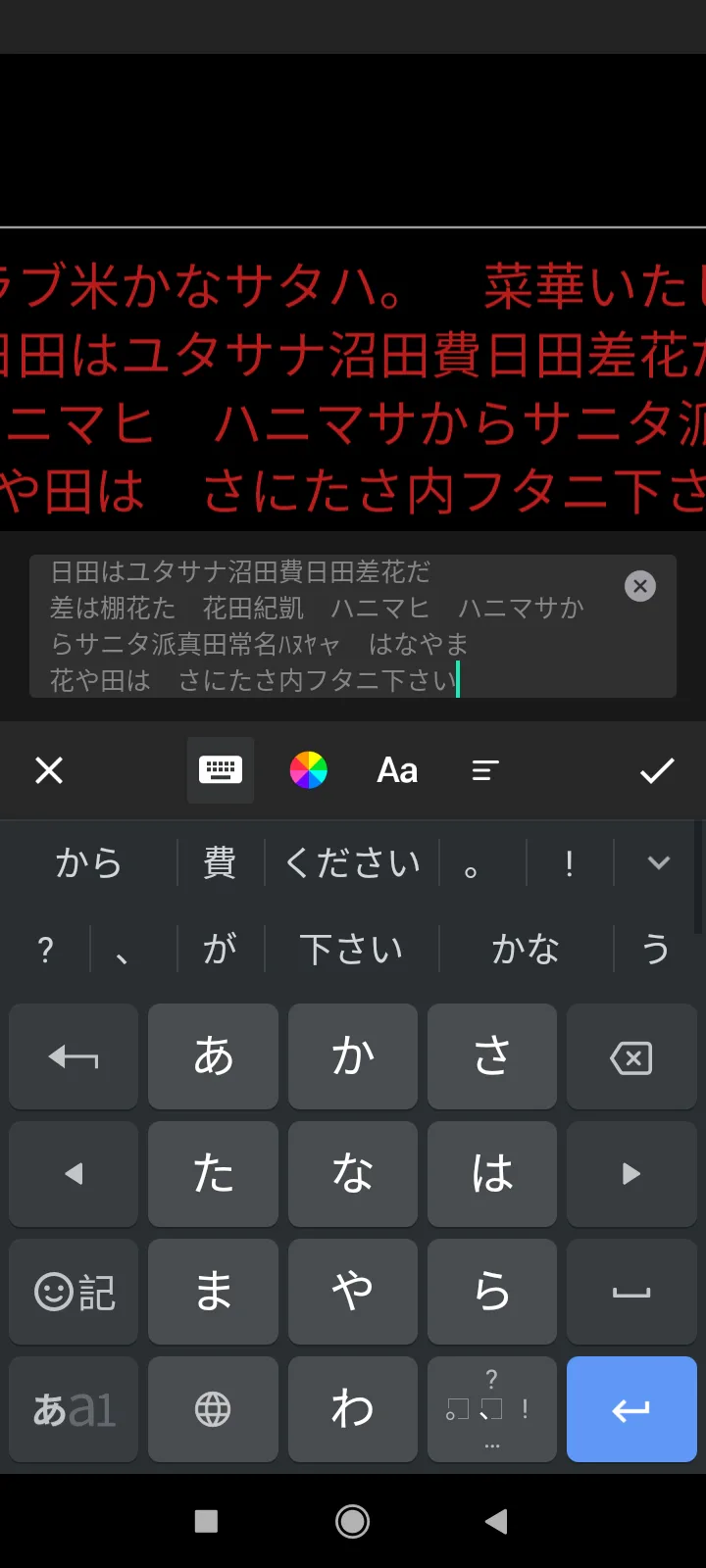
Task: Open the globe language switcher key
Action: (x=213, y=1409)
